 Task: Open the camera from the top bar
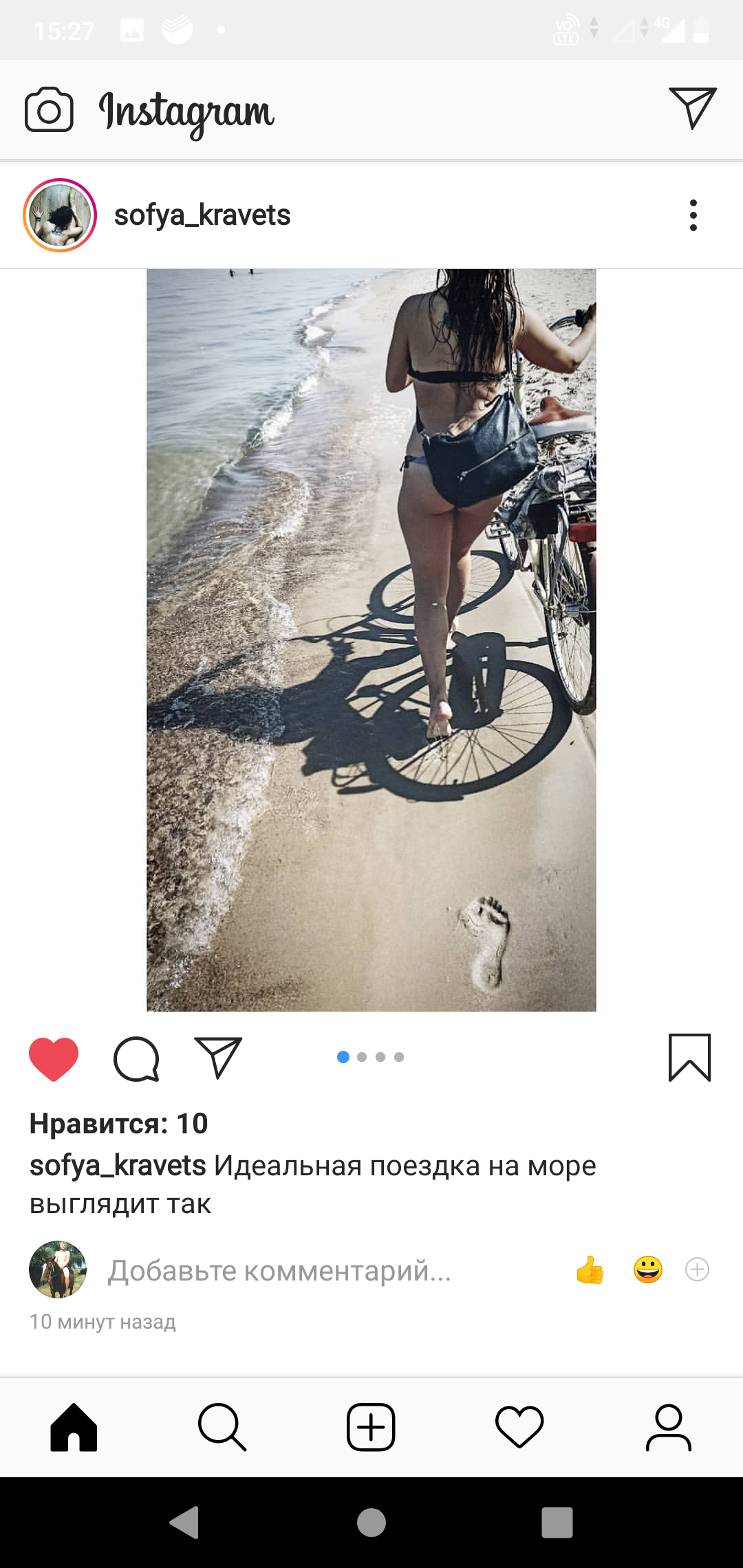click(49, 109)
